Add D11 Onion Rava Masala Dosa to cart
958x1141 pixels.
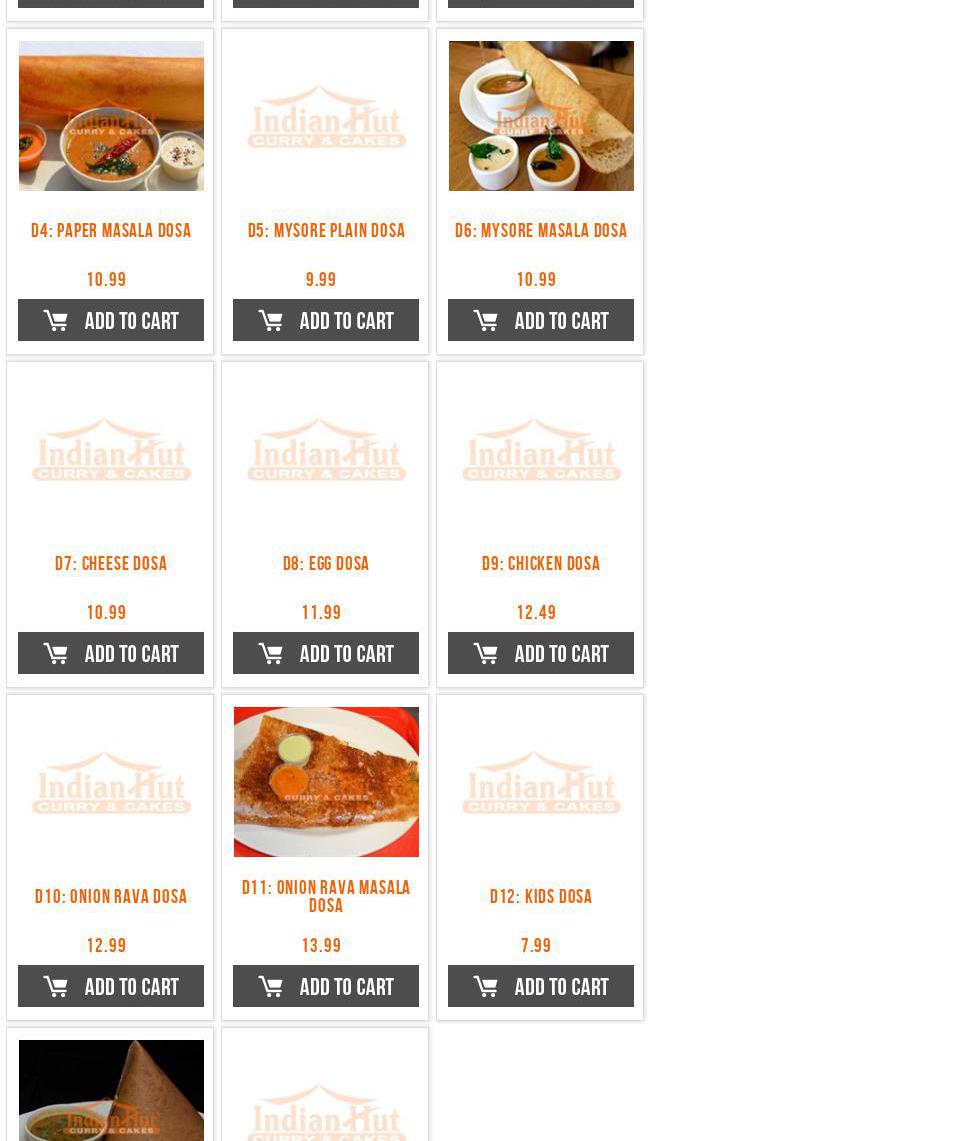pos(326,986)
